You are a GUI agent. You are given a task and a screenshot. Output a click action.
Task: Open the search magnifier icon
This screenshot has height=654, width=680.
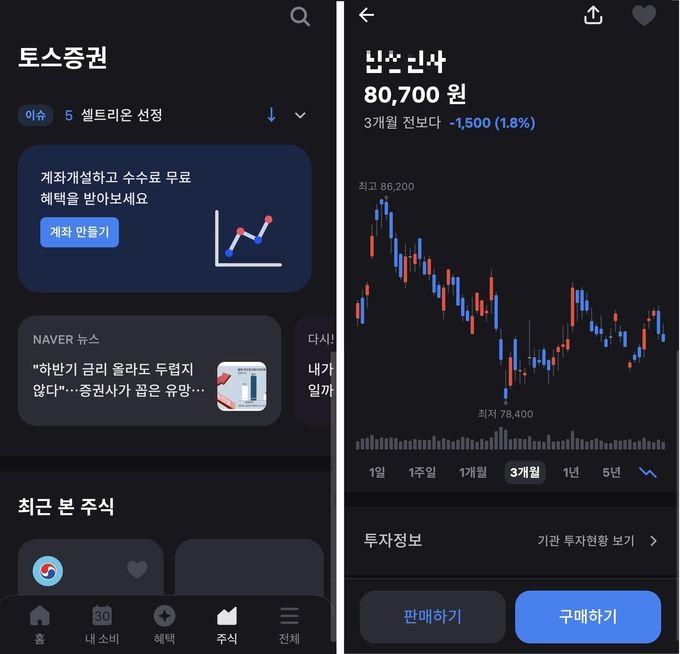point(300,16)
